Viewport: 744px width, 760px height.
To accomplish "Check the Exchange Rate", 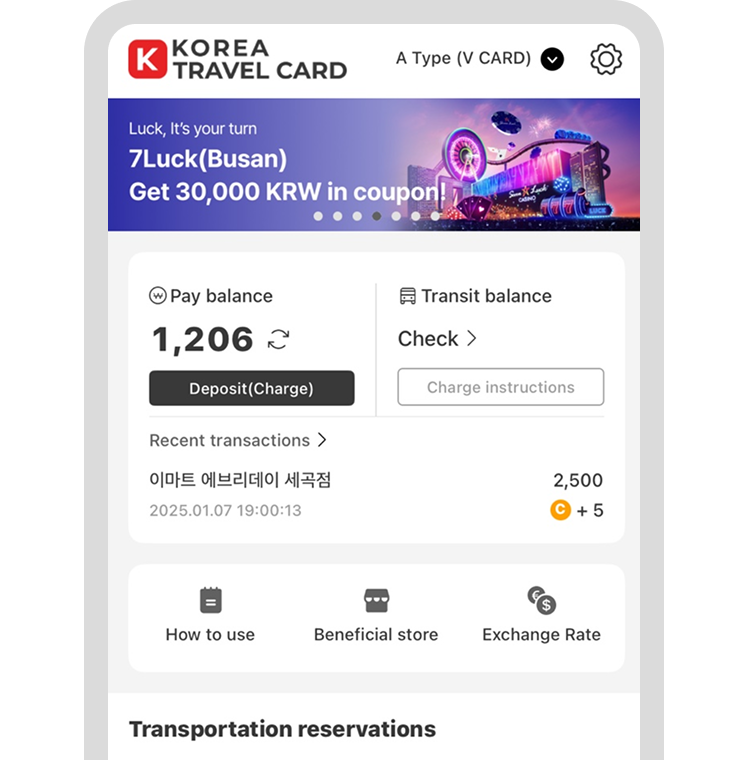I will (541, 615).
